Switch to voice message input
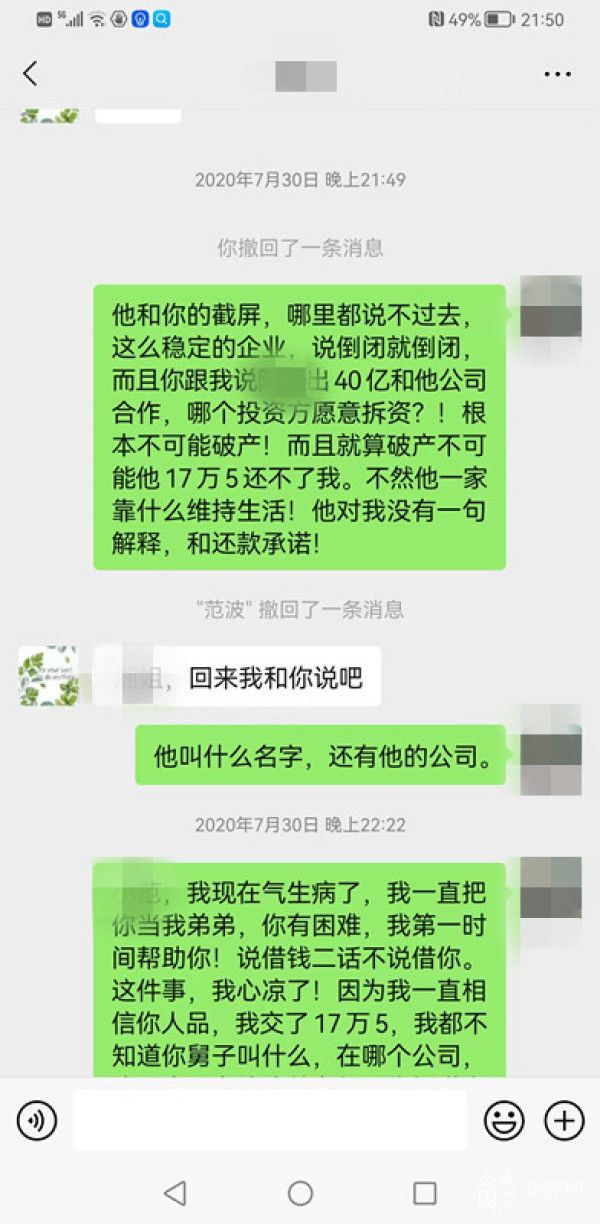The image size is (600, 1224). coord(37,1120)
